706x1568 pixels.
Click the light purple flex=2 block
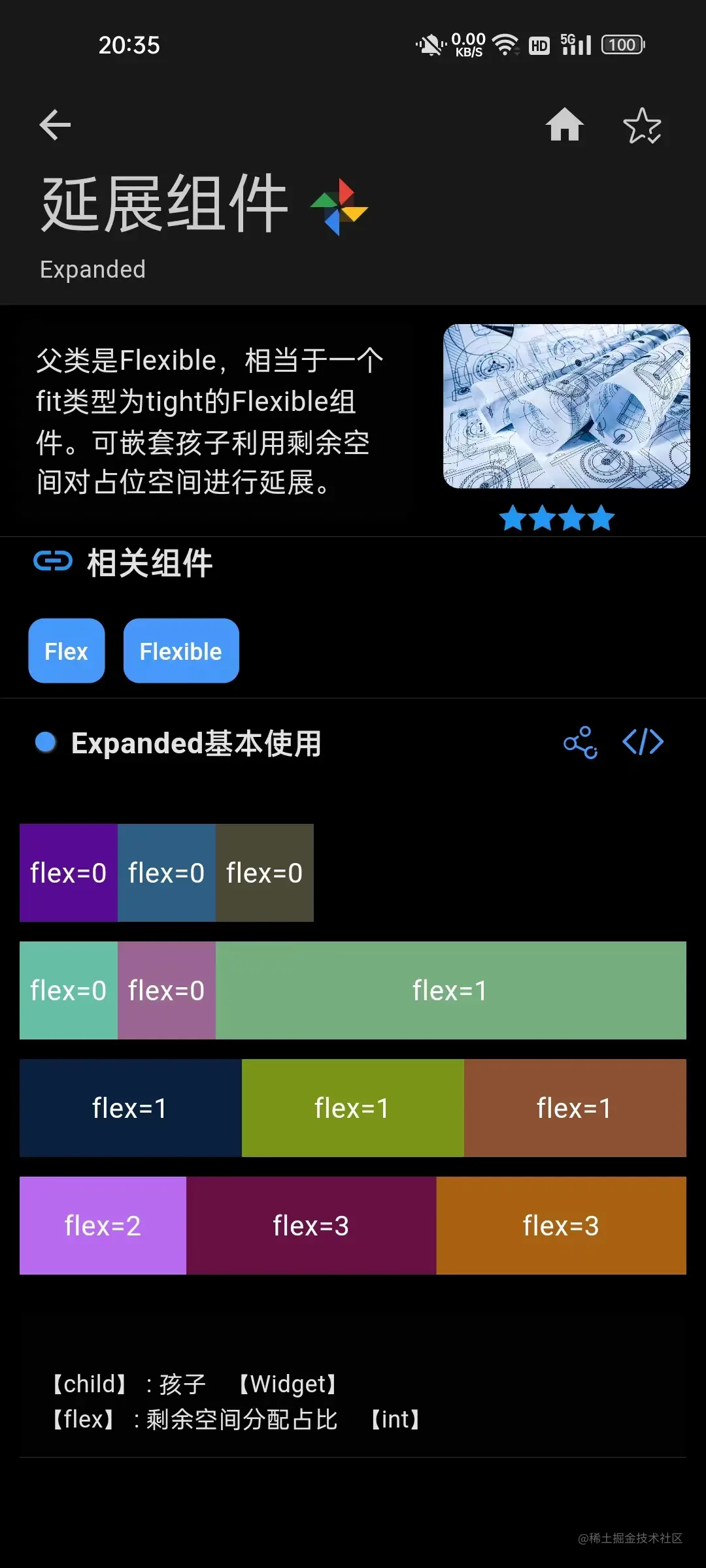pos(103,1226)
